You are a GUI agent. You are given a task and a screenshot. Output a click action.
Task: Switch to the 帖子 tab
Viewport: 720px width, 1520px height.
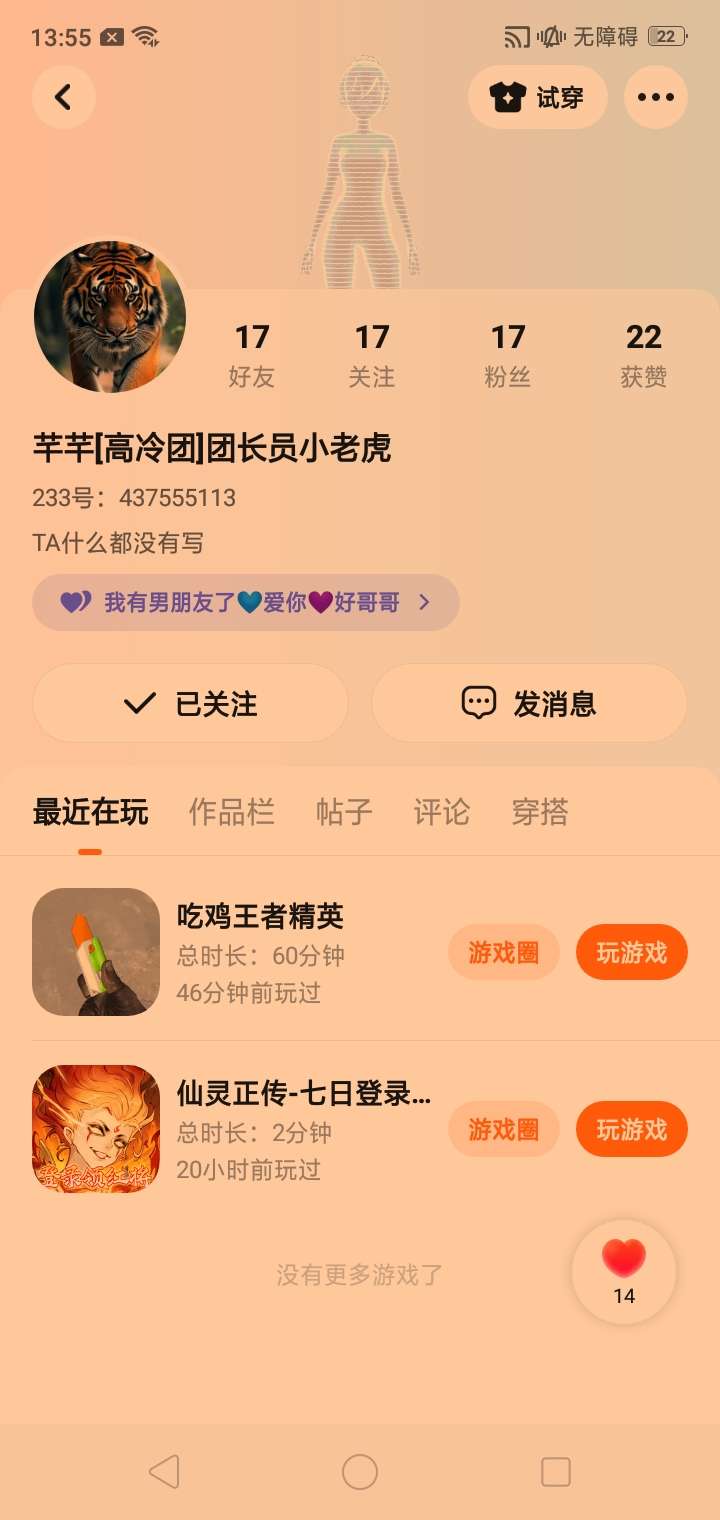pyautogui.click(x=344, y=811)
